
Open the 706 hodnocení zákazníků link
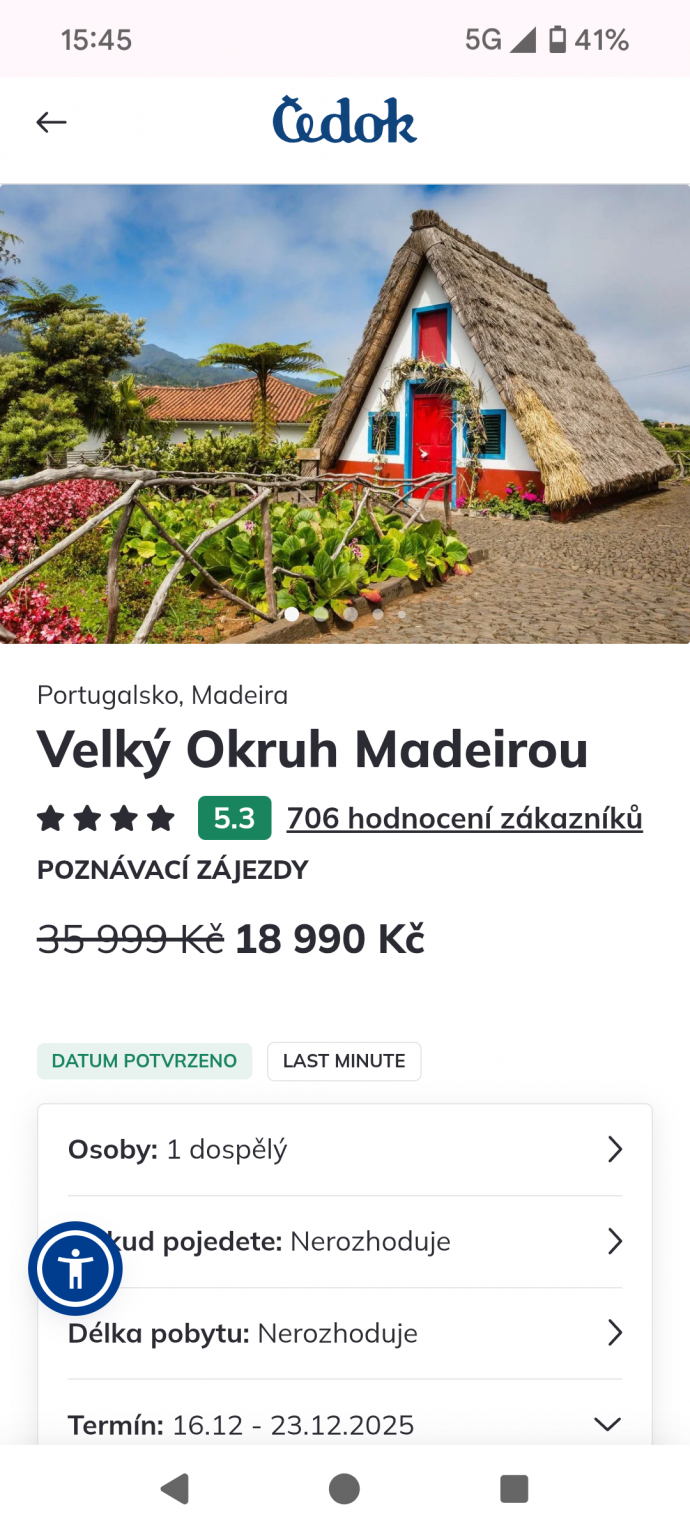(464, 818)
